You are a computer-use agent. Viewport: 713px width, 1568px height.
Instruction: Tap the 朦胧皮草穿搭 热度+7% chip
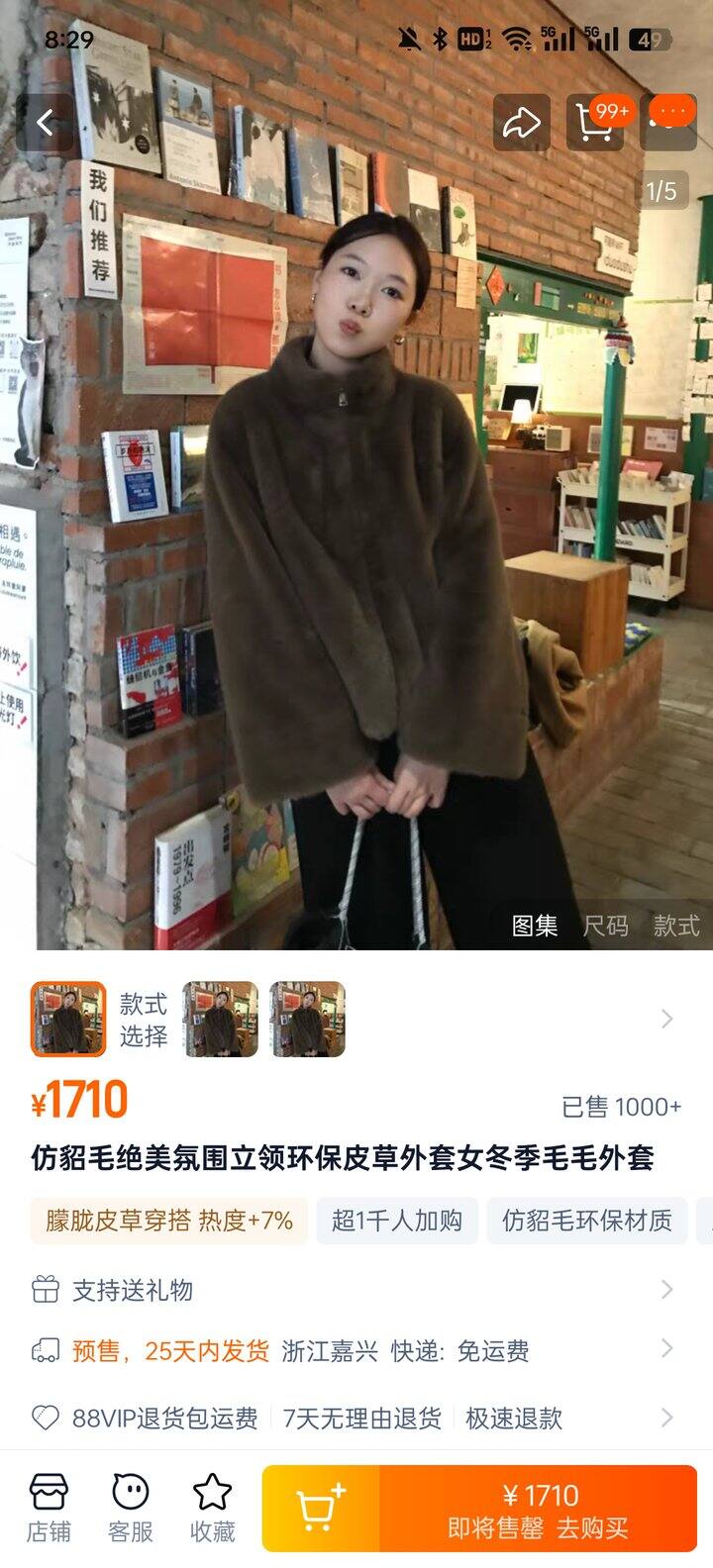(x=169, y=1221)
